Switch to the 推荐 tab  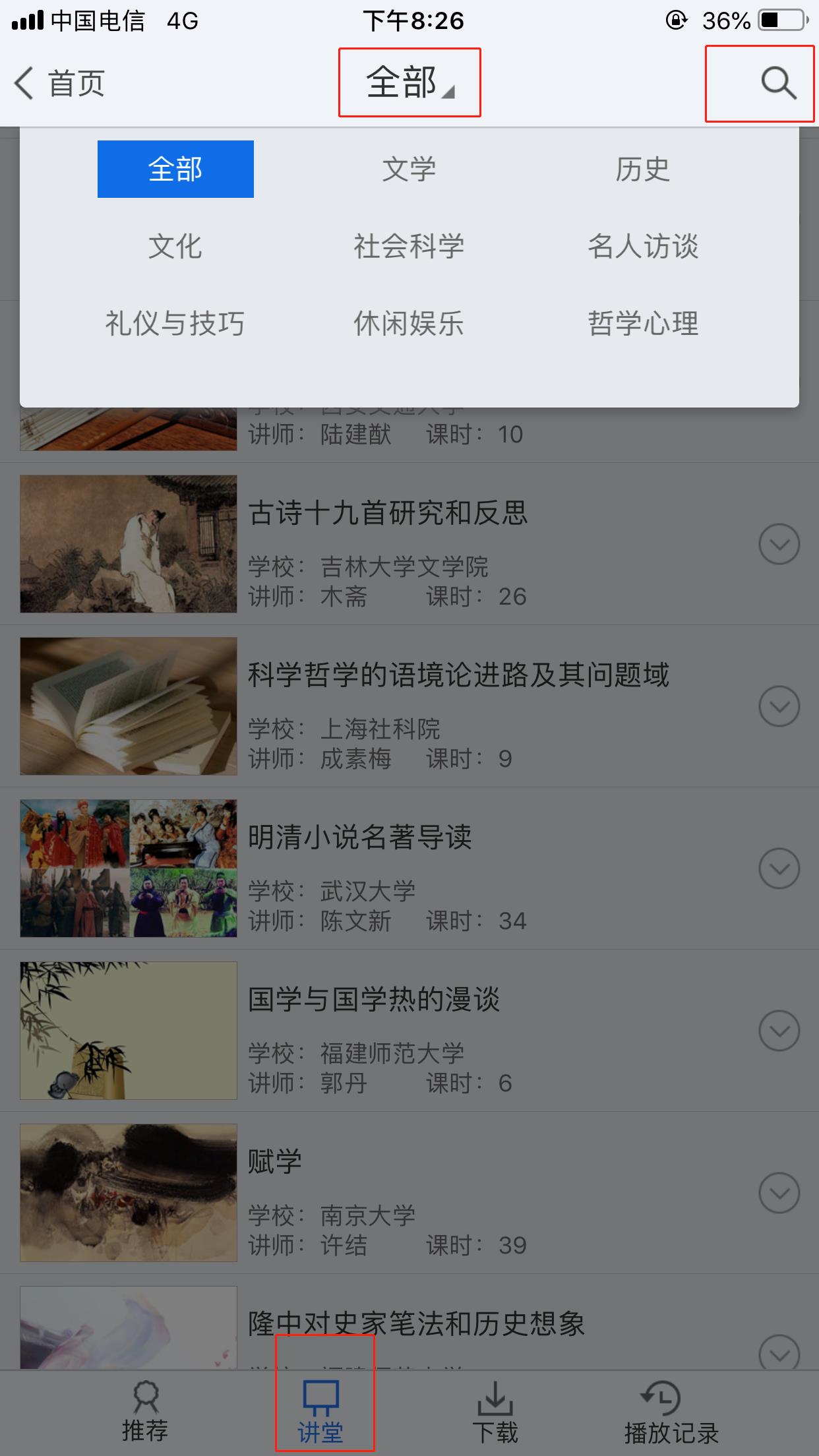(x=145, y=1412)
